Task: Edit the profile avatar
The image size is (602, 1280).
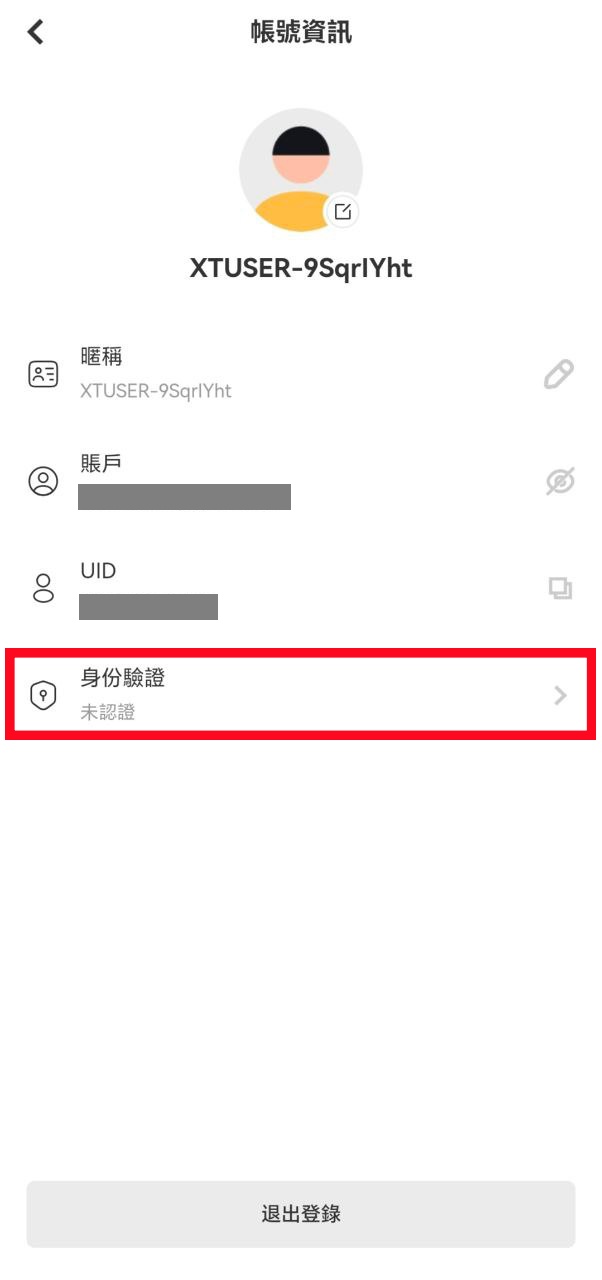Action: (343, 211)
